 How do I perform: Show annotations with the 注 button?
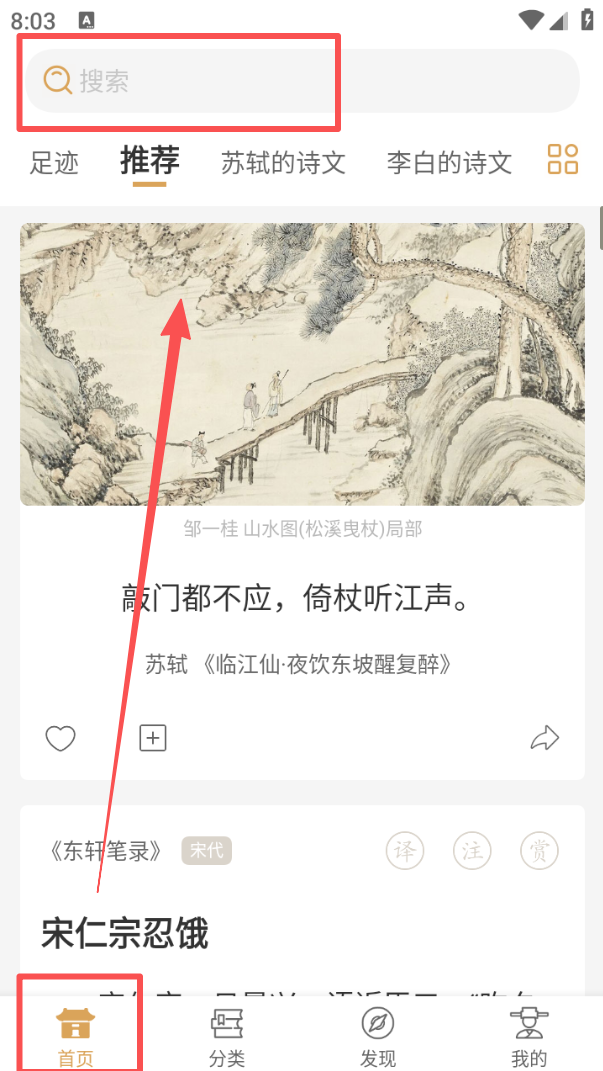click(x=472, y=851)
